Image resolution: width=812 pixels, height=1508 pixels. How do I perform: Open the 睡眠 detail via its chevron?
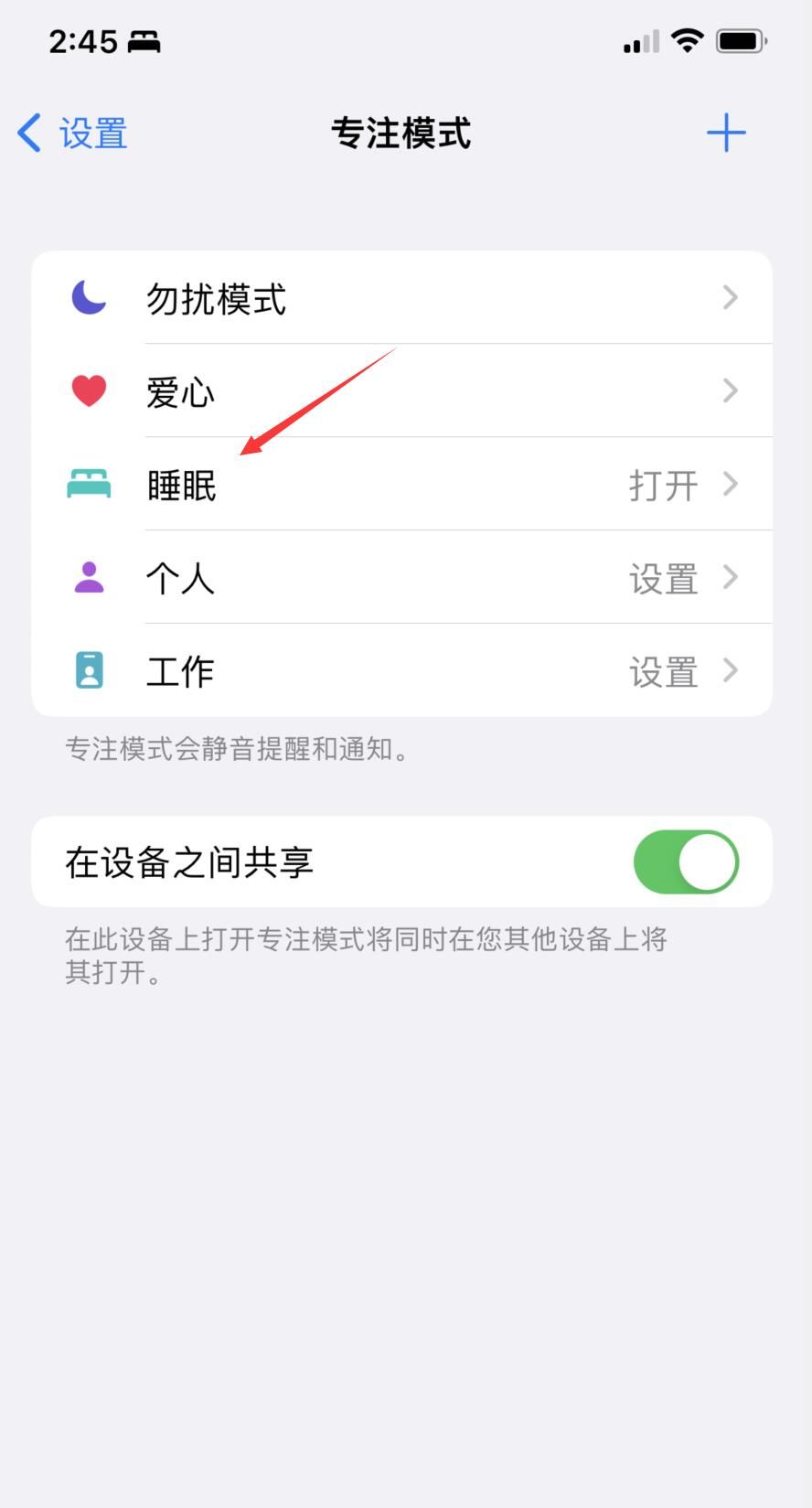click(x=730, y=485)
